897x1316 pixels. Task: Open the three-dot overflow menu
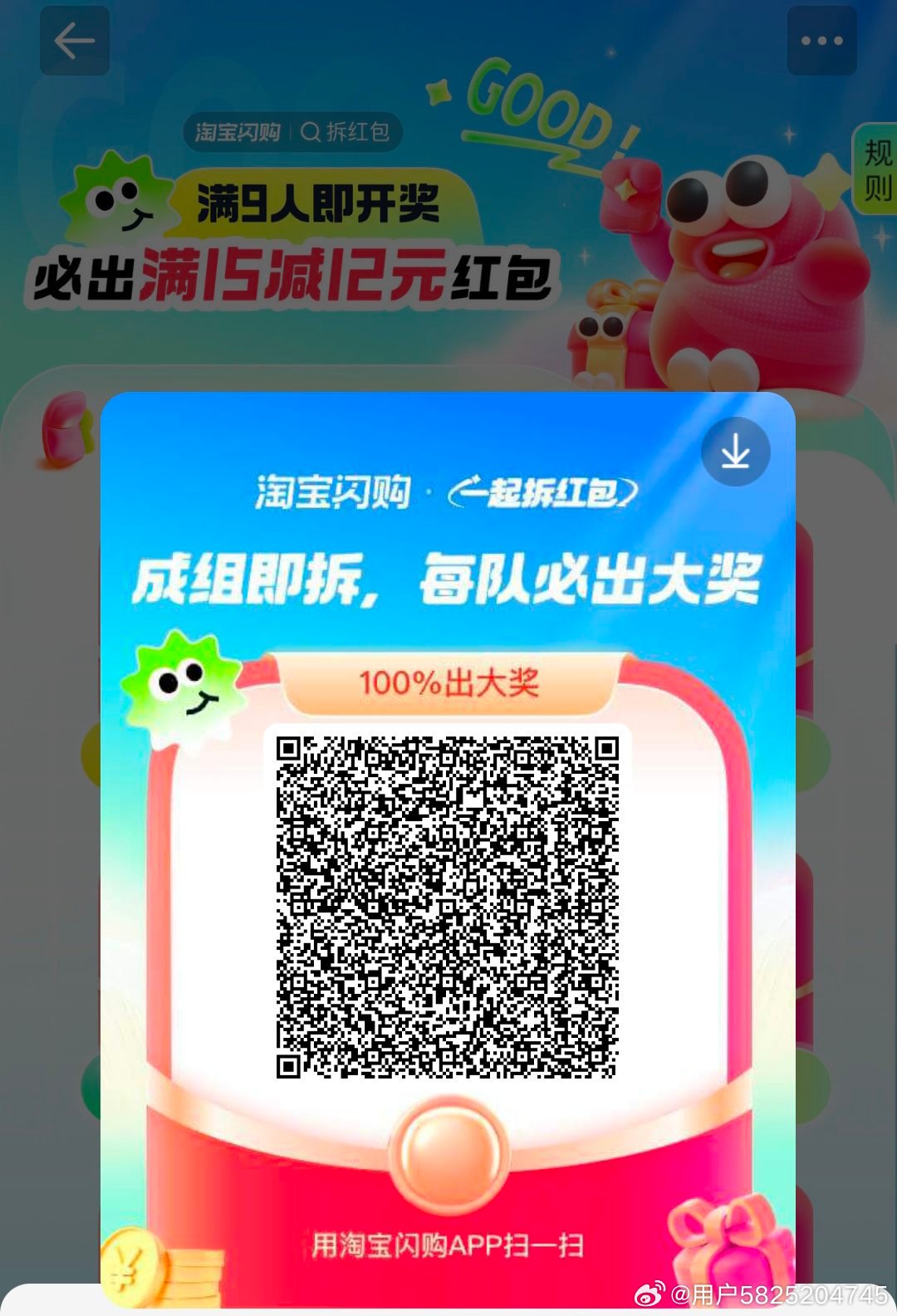point(821,41)
